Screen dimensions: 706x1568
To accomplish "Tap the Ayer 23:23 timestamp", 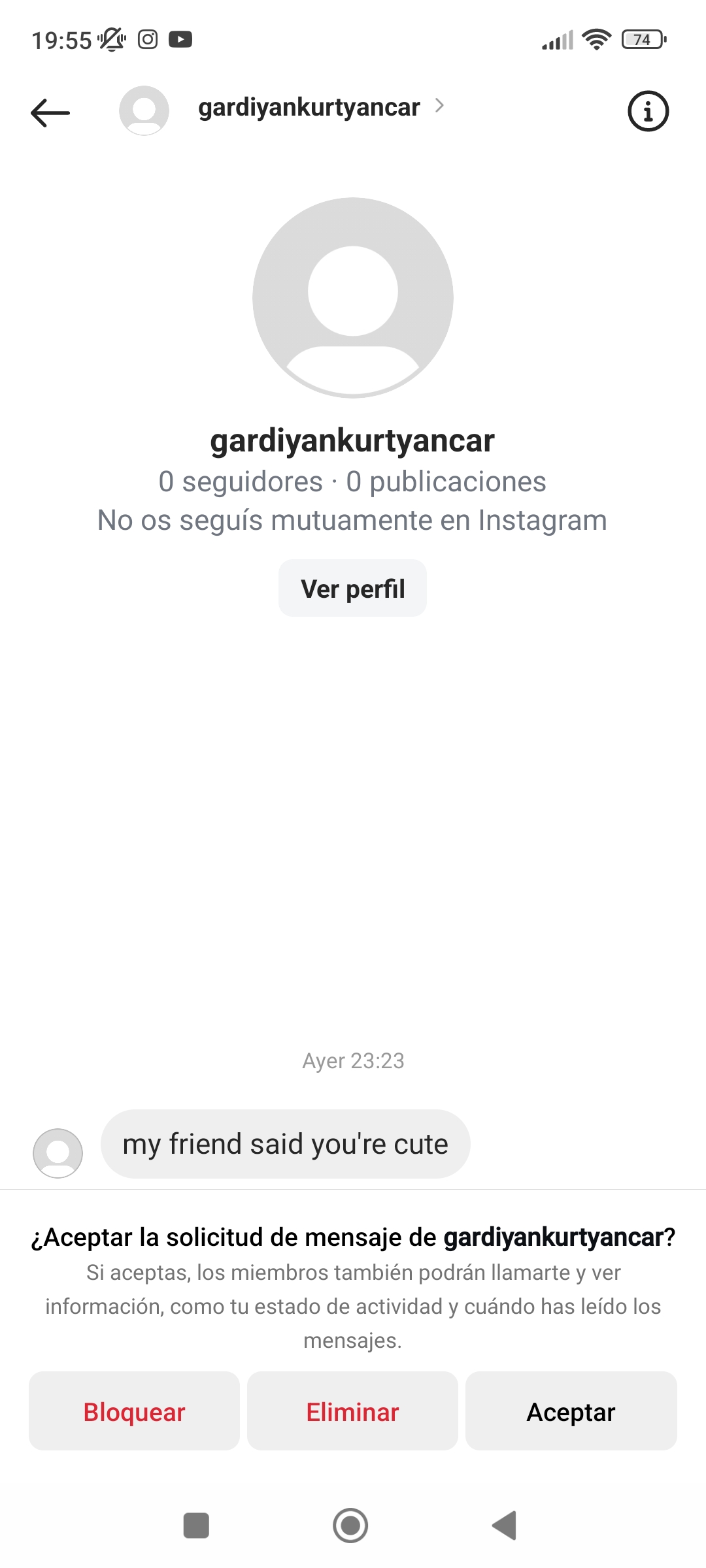I will click(352, 1060).
